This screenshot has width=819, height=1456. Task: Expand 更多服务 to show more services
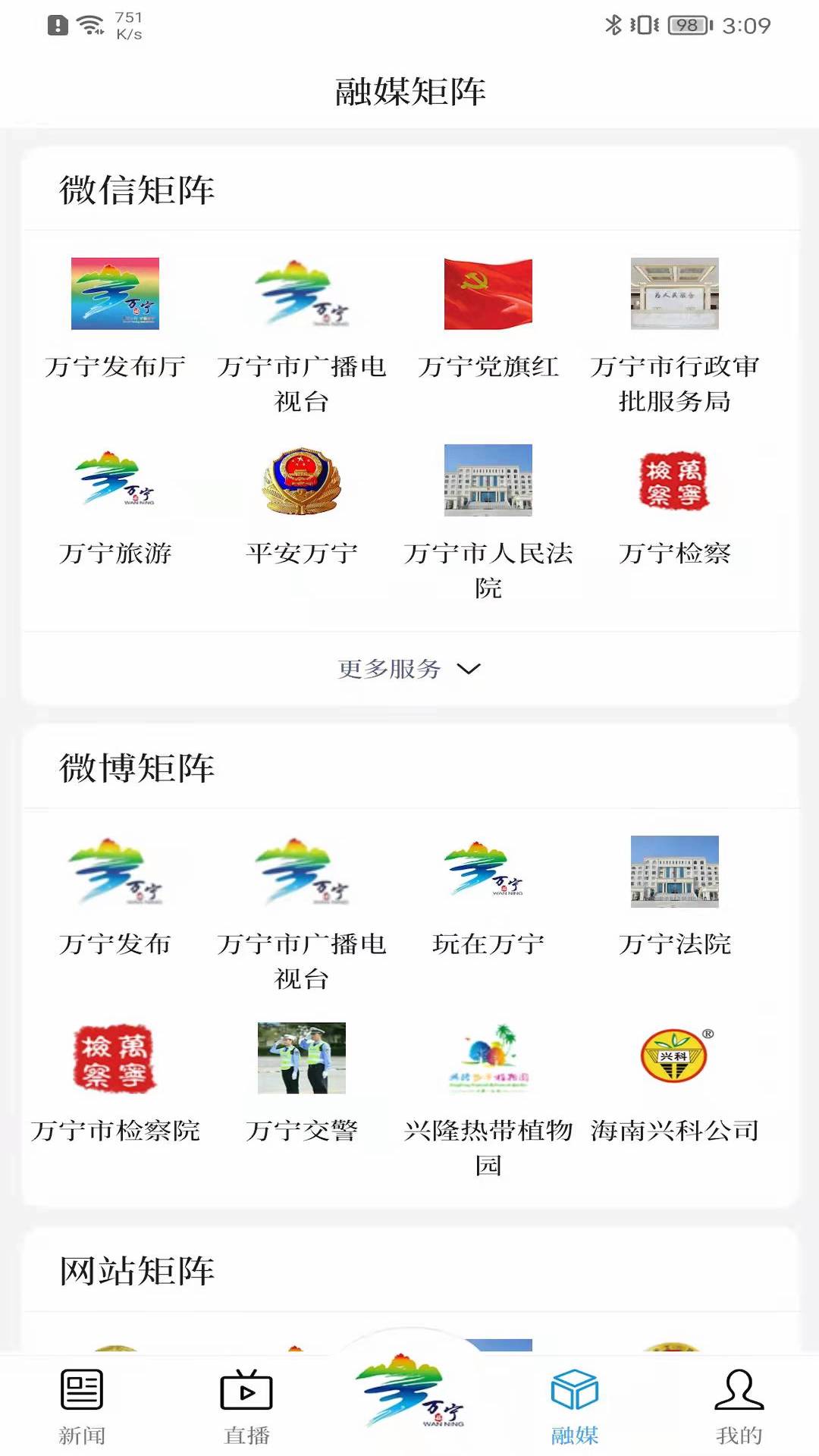click(409, 669)
